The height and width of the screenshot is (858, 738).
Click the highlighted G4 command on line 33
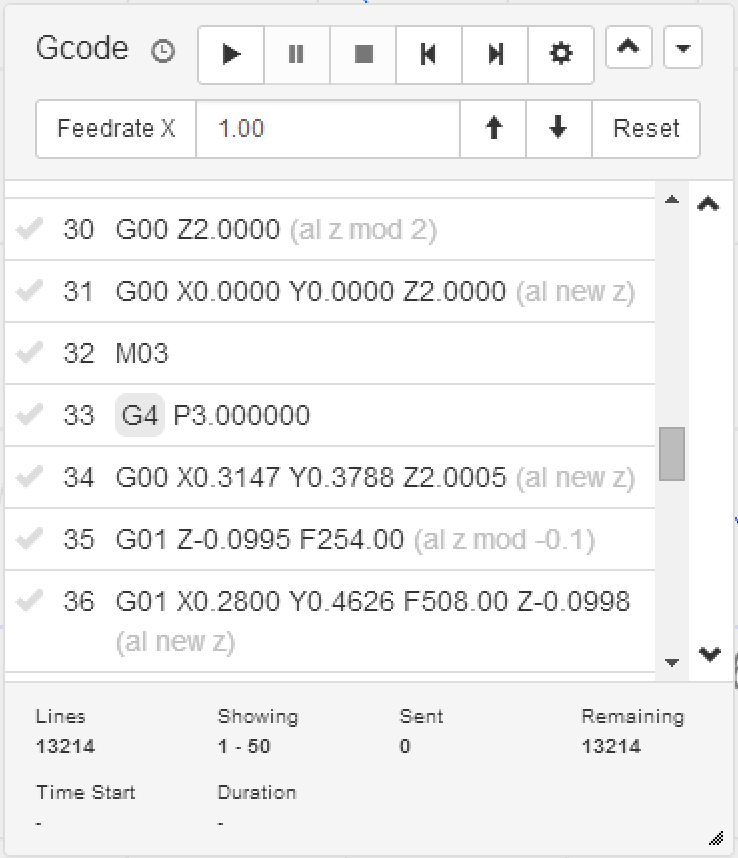[138, 415]
